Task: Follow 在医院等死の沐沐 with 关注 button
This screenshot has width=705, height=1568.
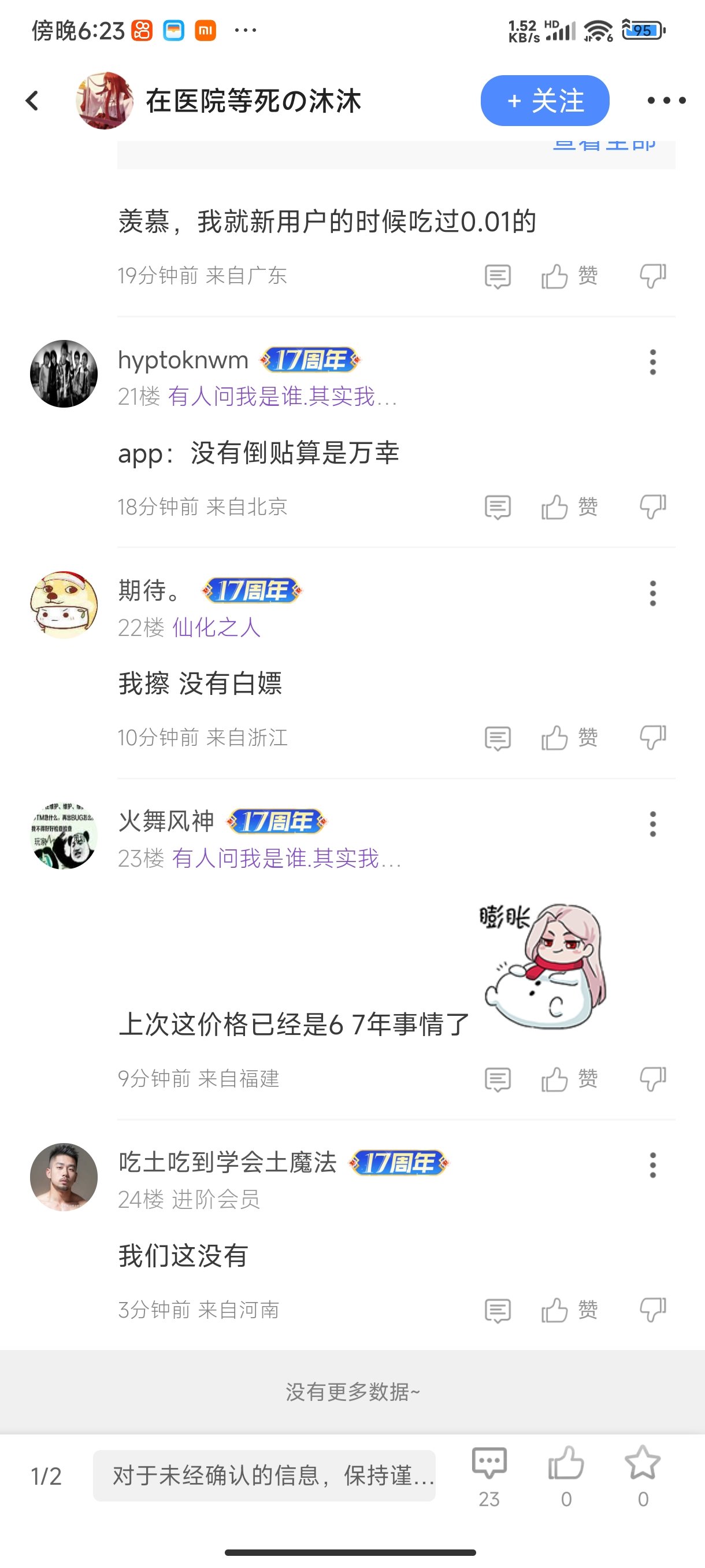Action: [544, 101]
